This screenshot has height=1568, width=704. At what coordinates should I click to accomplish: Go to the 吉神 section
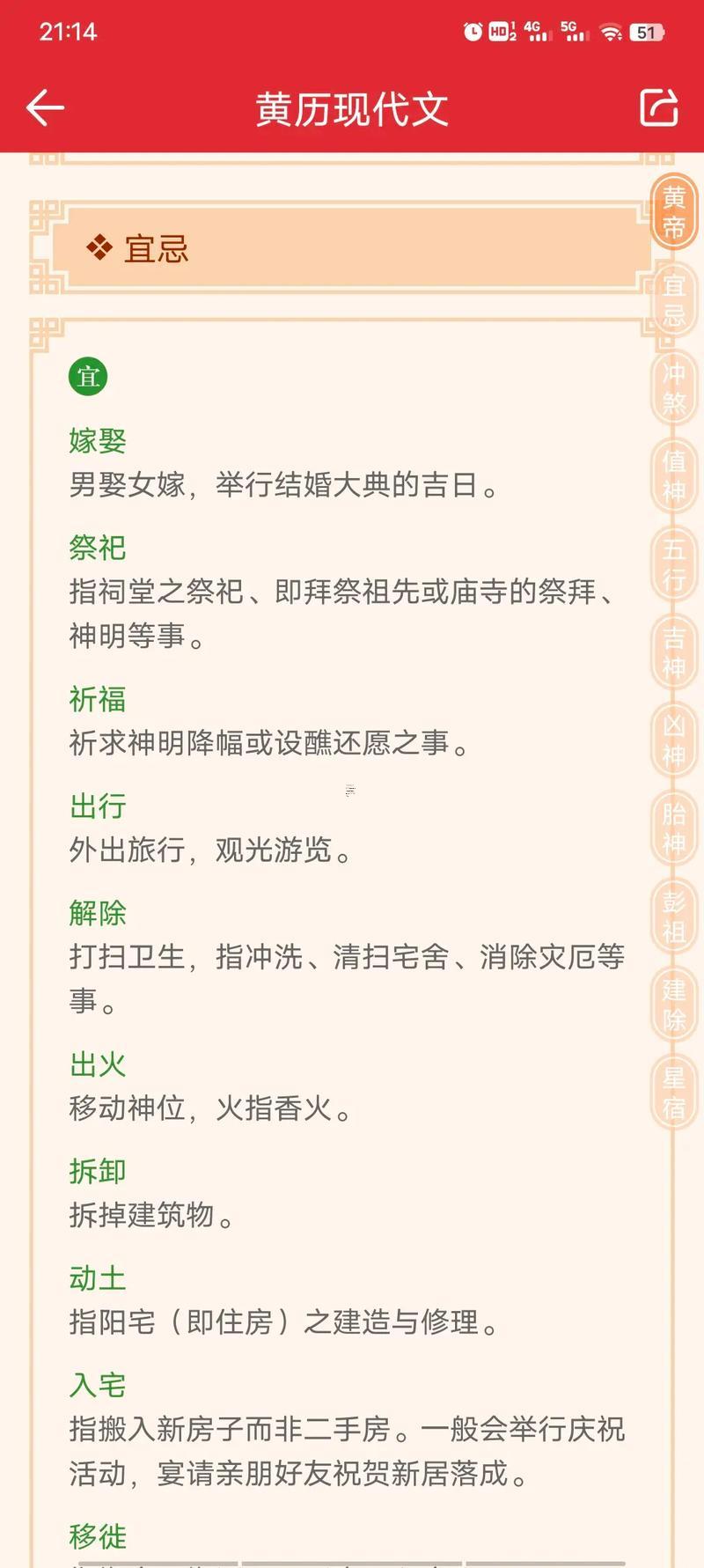tap(674, 652)
